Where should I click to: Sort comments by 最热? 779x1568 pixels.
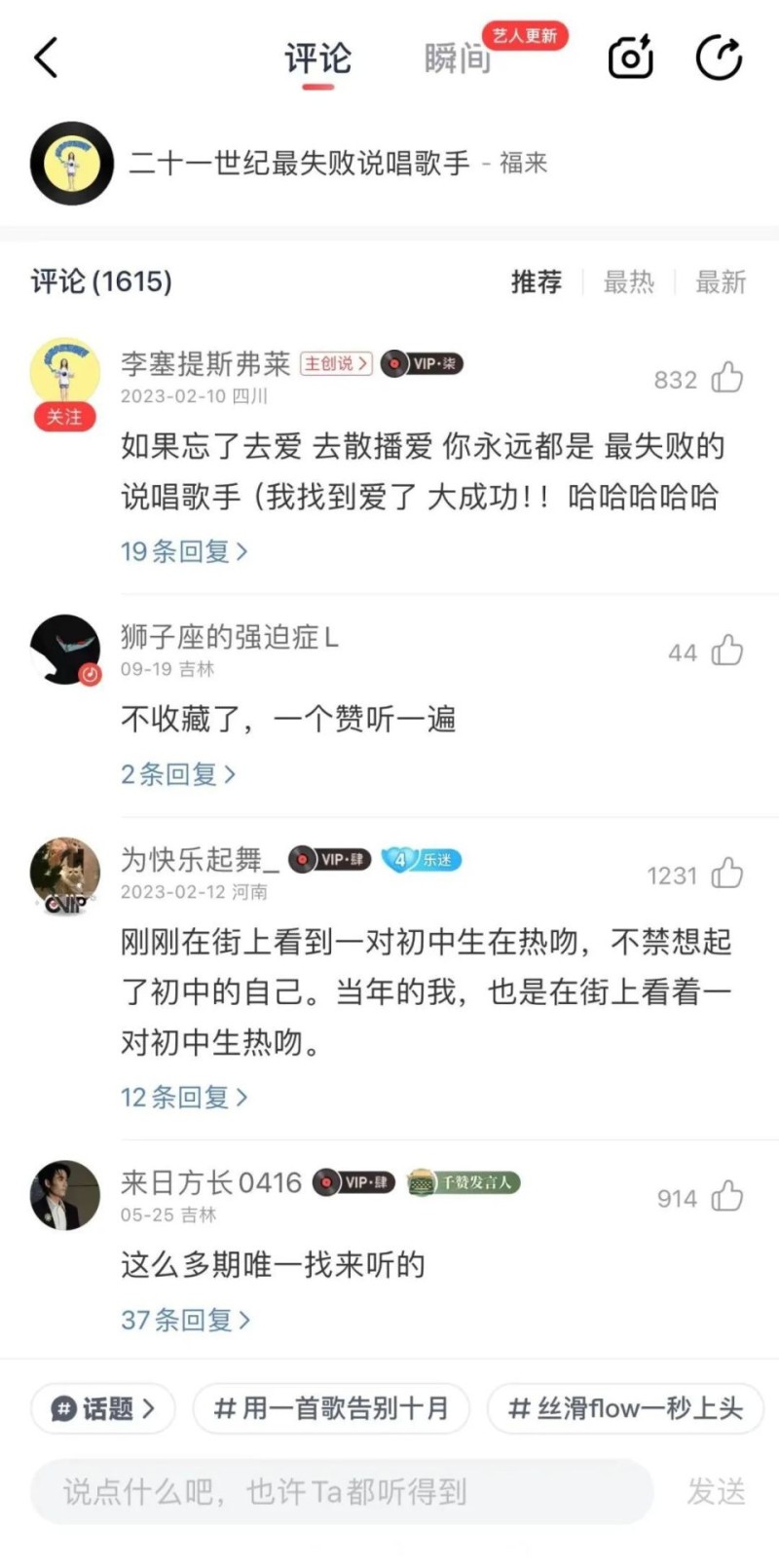point(628,281)
